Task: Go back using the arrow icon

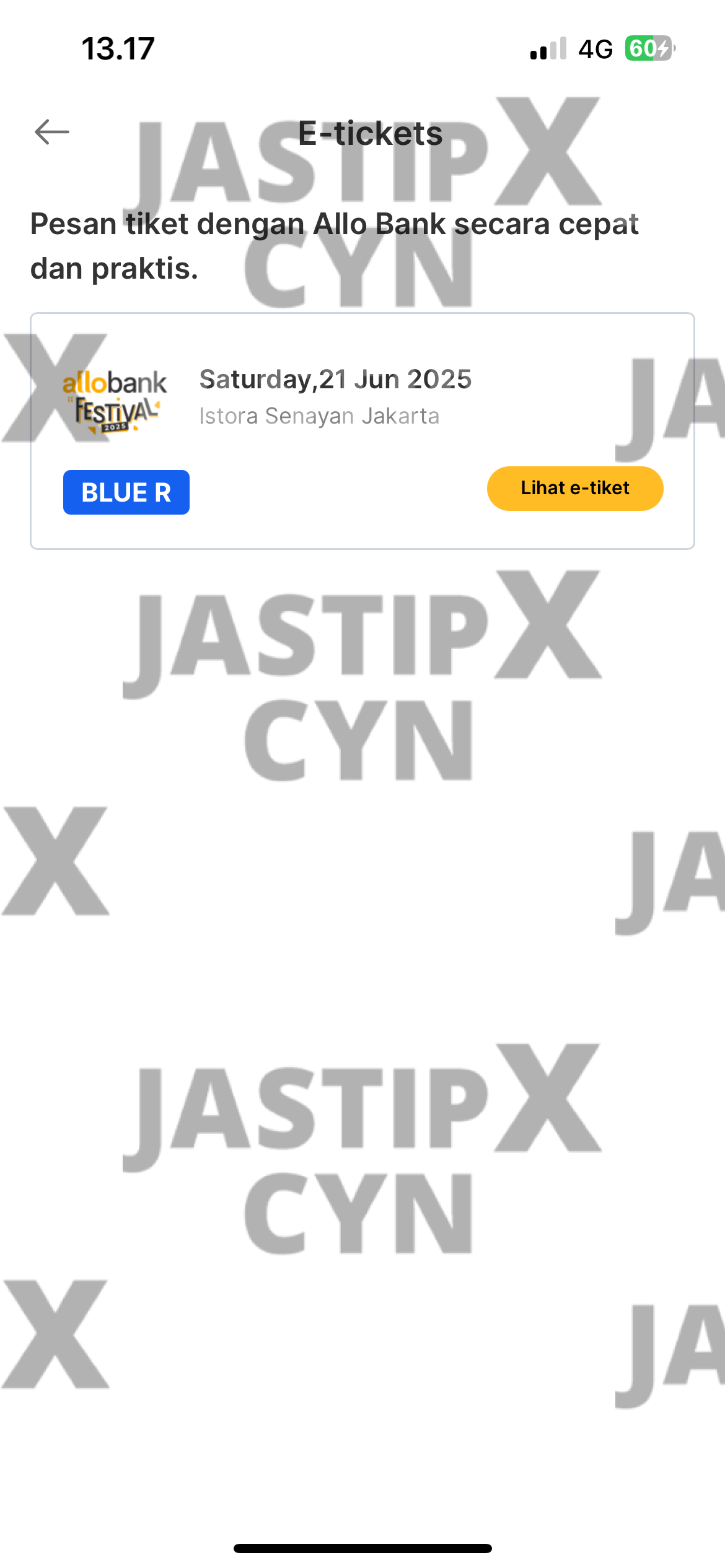Action: [52, 132]
